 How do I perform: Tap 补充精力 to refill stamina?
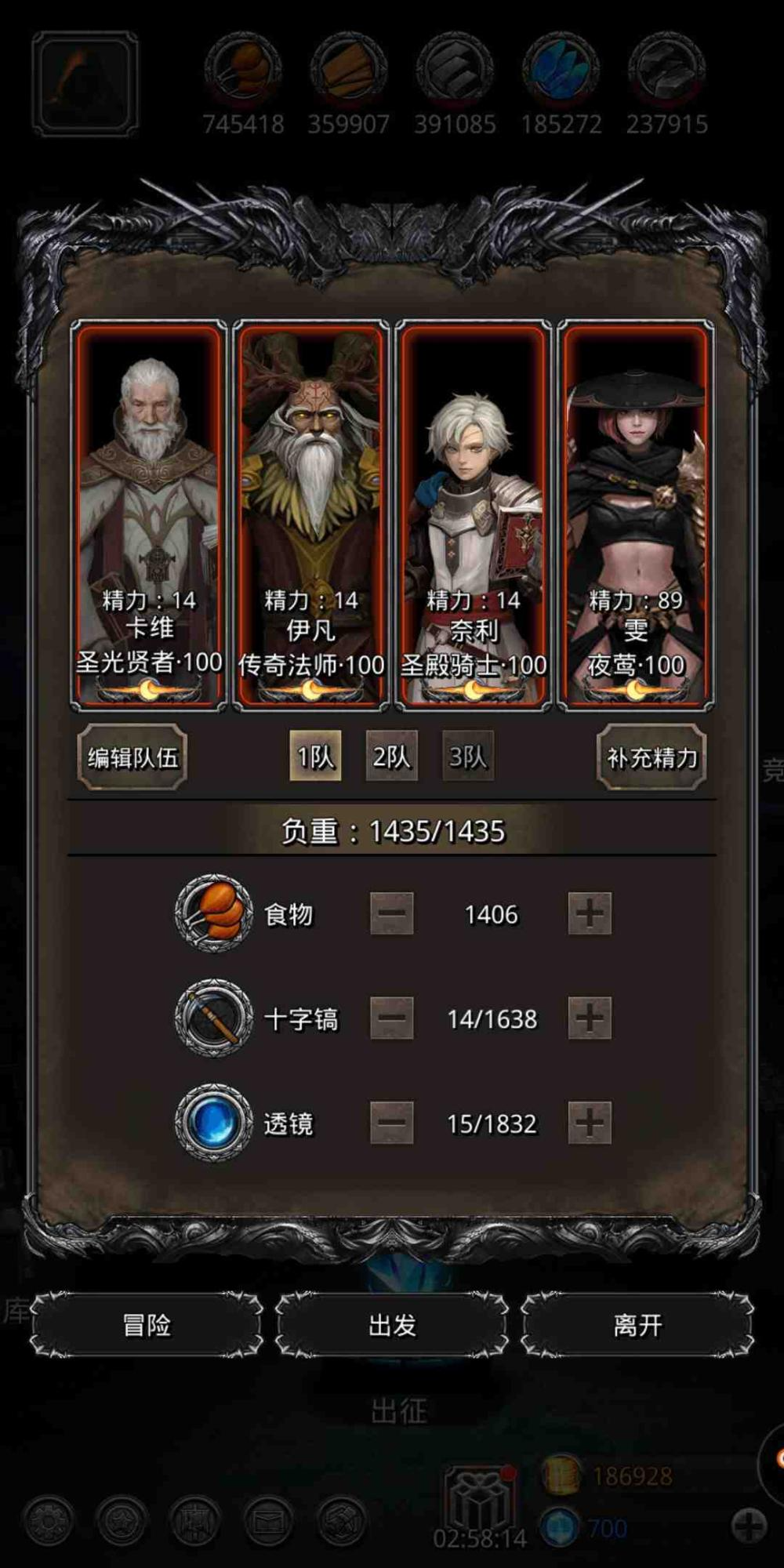tap(652, 757)
